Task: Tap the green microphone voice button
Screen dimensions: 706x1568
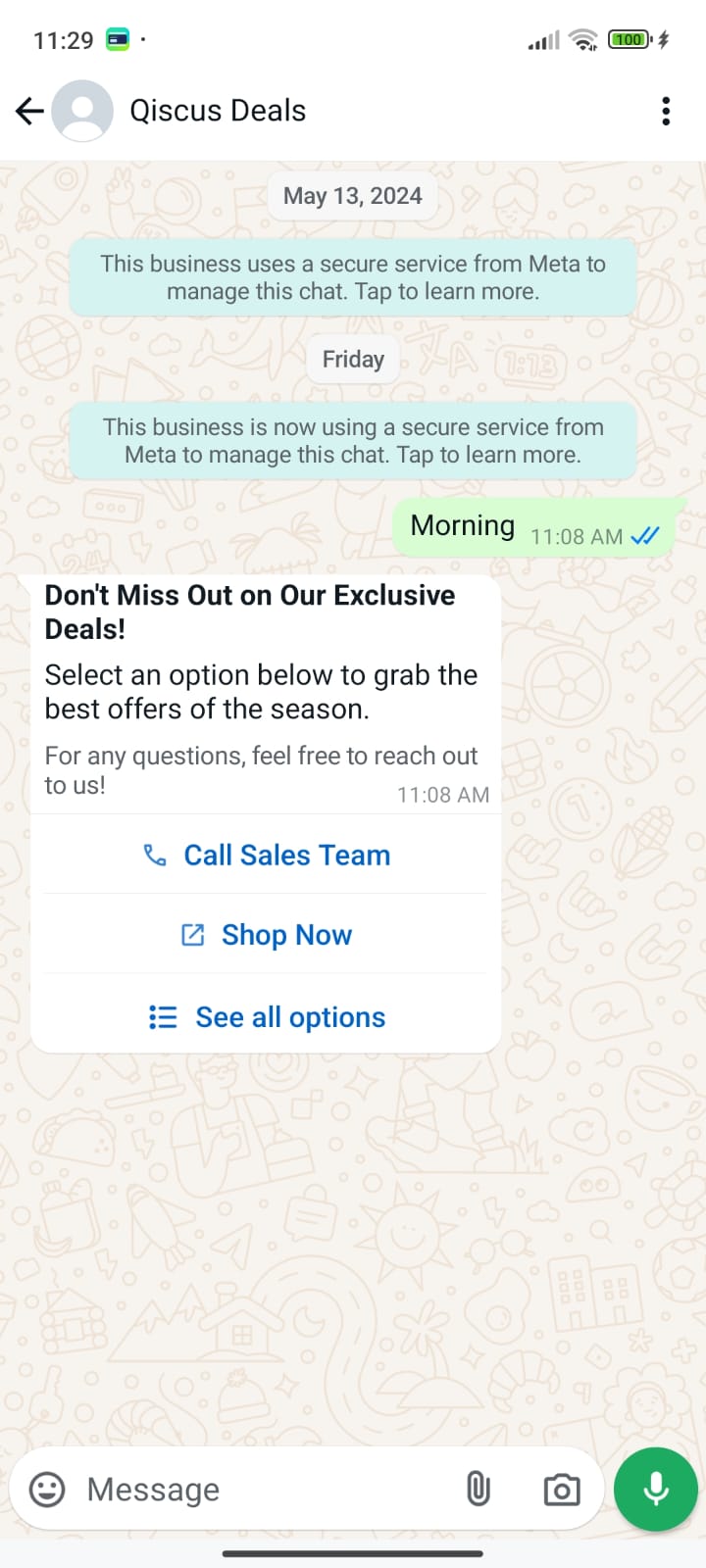Action: (x=656, y=1490)
